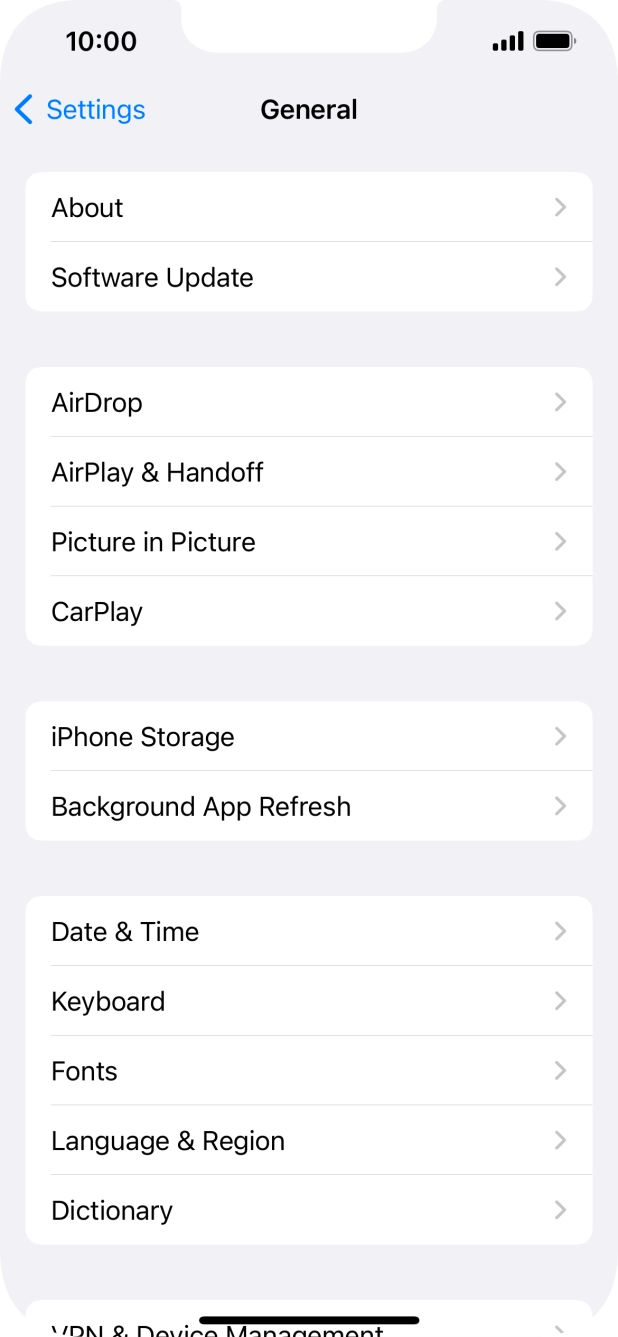The width and height of the screenshot is (618, 1337).
Task: Go back to Settings
Action: point(80,110)
